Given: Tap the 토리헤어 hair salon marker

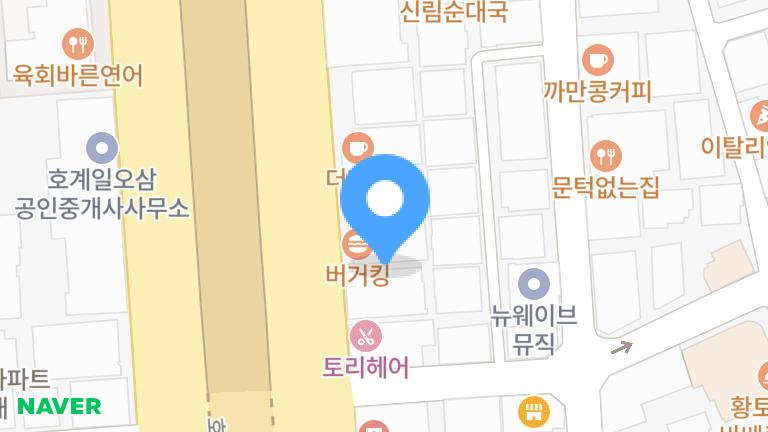Looking at the screenshot, I should (365, 336).
